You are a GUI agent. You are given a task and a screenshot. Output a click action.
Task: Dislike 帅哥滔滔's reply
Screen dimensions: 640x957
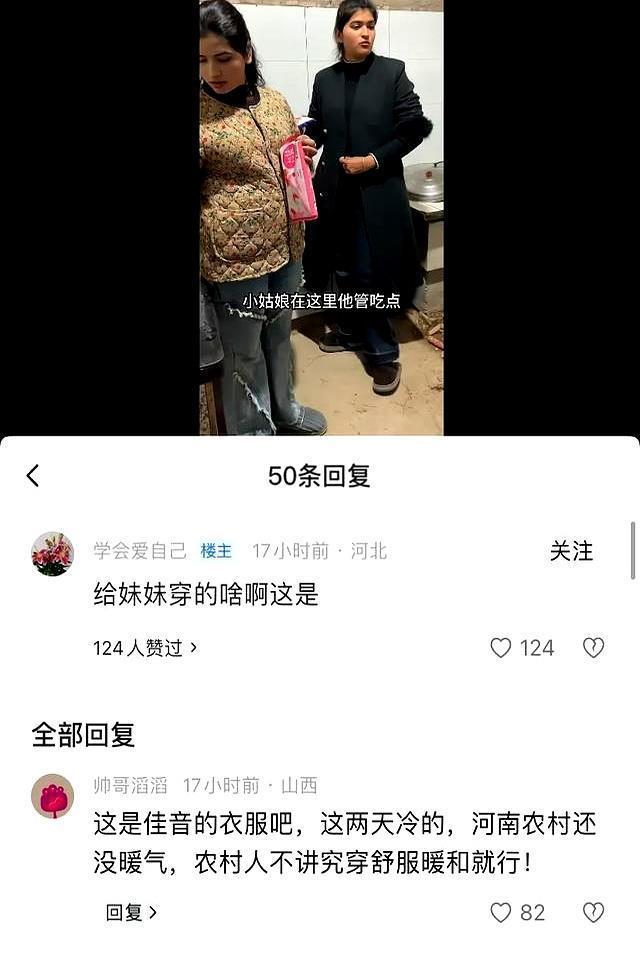[593, 912]
